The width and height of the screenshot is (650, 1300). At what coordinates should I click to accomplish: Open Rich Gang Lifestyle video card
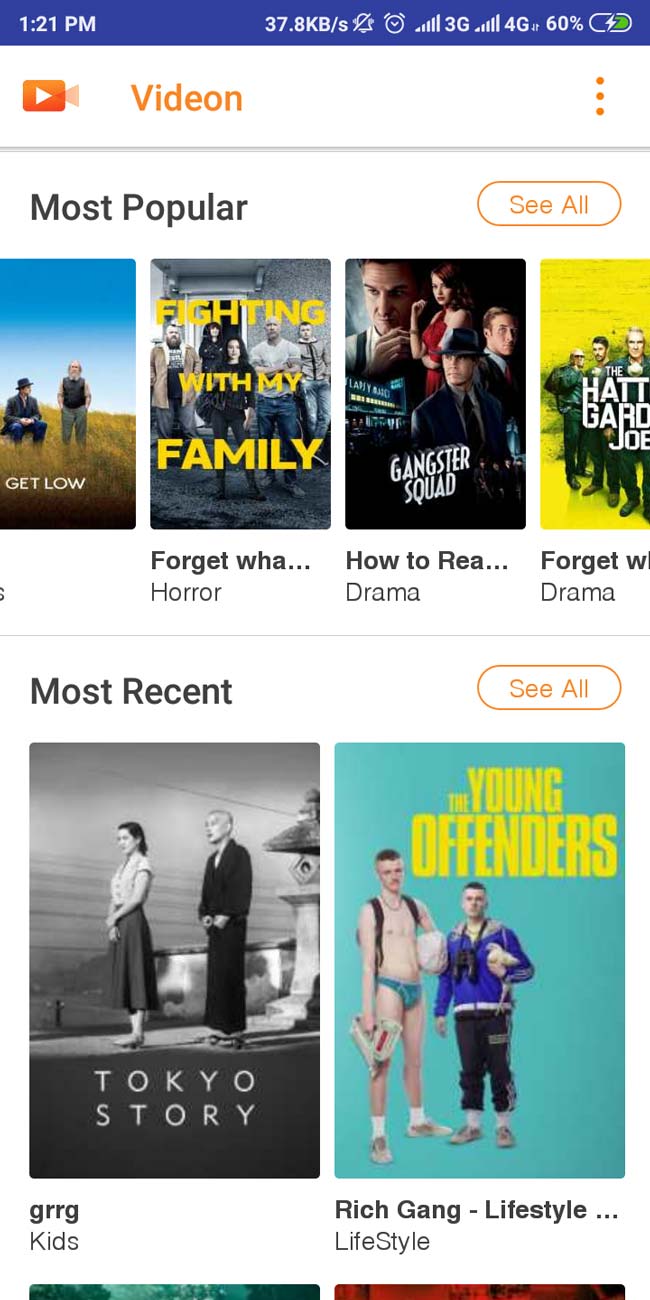(479, 960)
